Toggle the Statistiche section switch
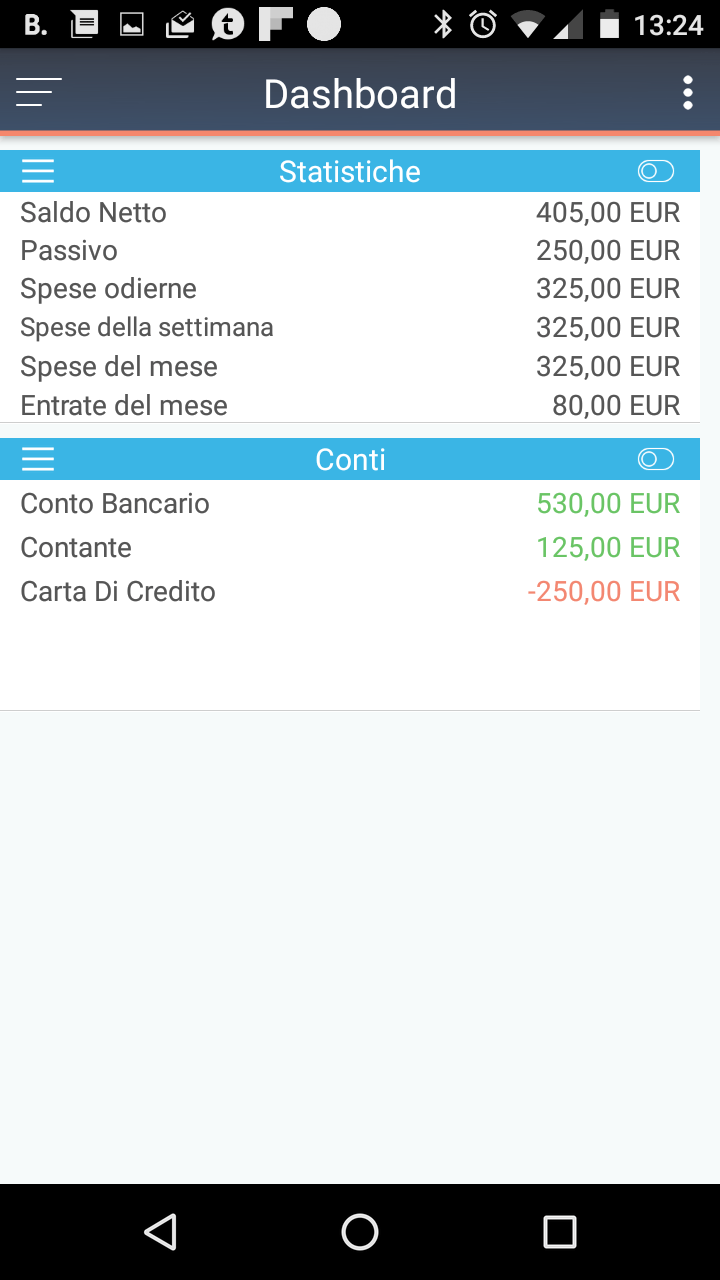 [656, 172]
